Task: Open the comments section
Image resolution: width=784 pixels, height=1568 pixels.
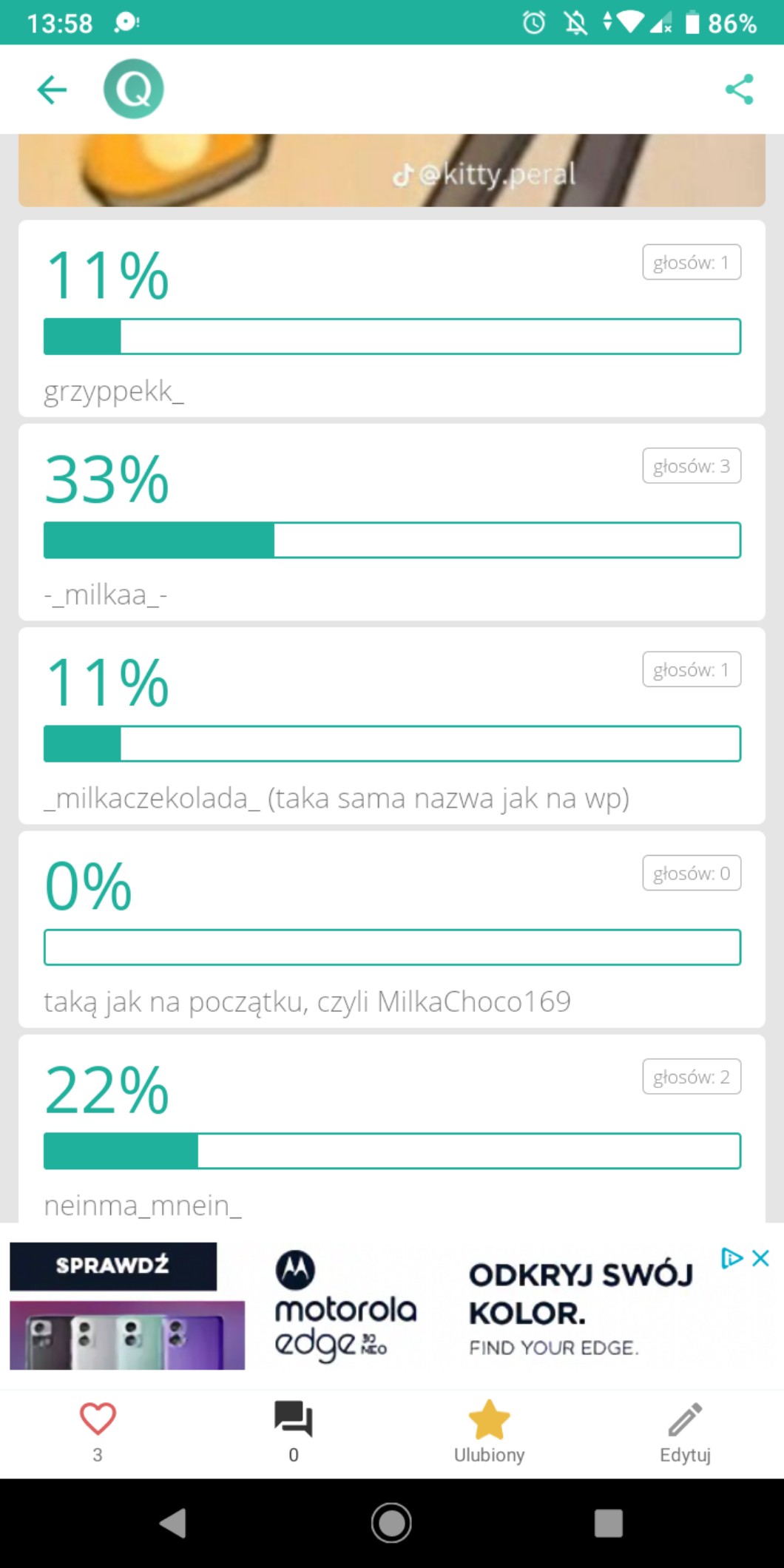Action: (x=294, y=1419)
